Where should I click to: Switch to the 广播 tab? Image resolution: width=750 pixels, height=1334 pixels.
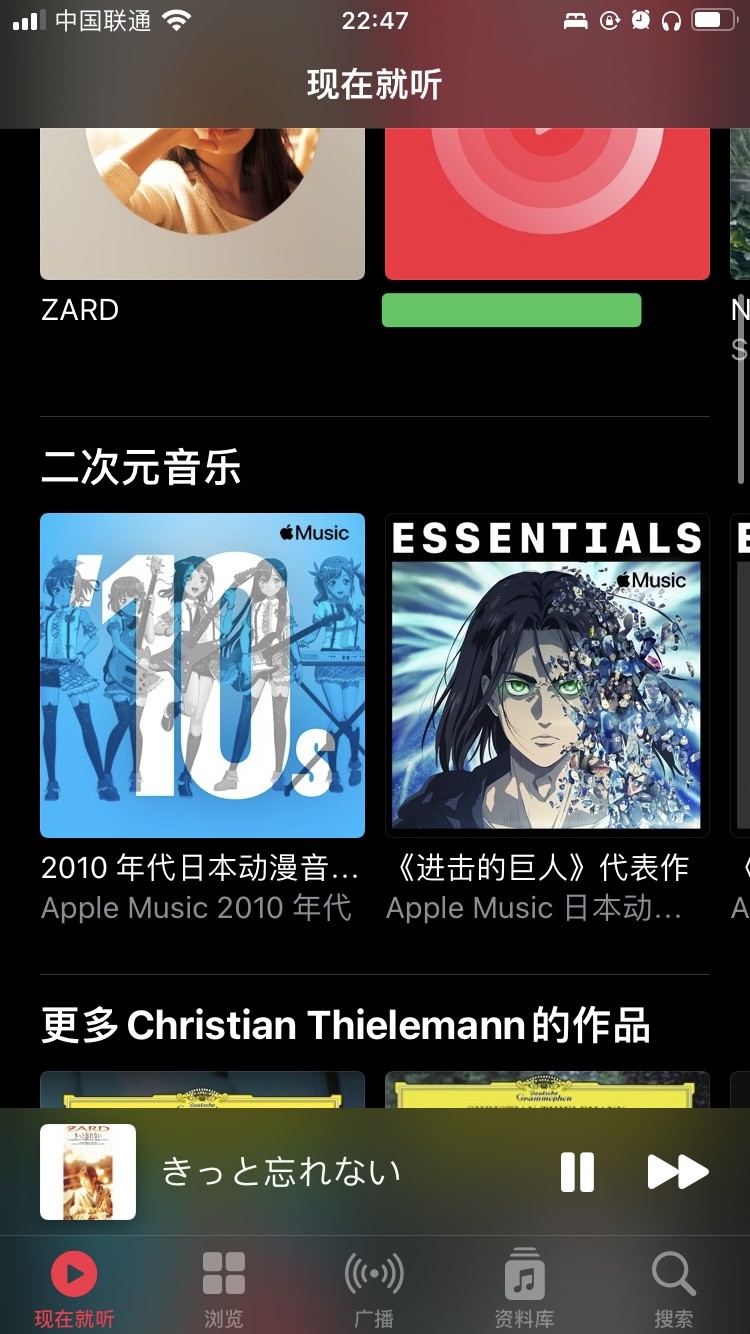[x=374, y=1288]
